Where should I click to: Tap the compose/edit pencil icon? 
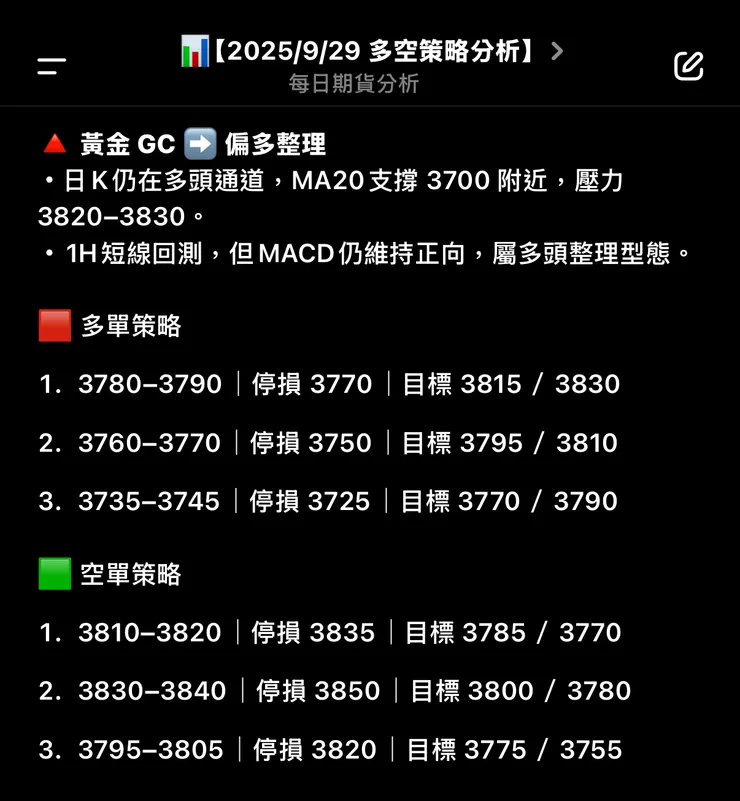[x=689, y=66]
